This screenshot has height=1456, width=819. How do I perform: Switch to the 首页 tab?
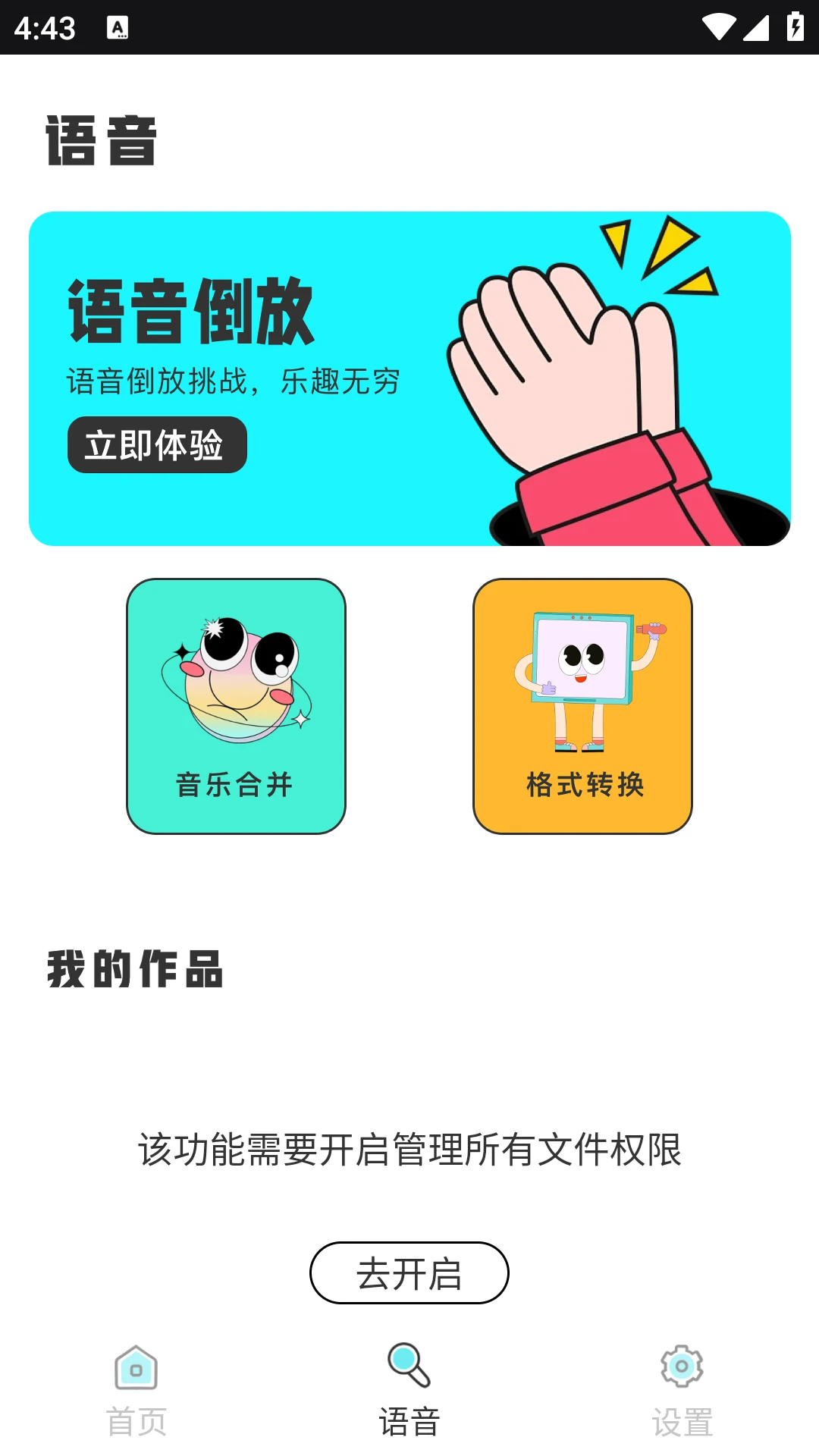(x=136, y=1391)
